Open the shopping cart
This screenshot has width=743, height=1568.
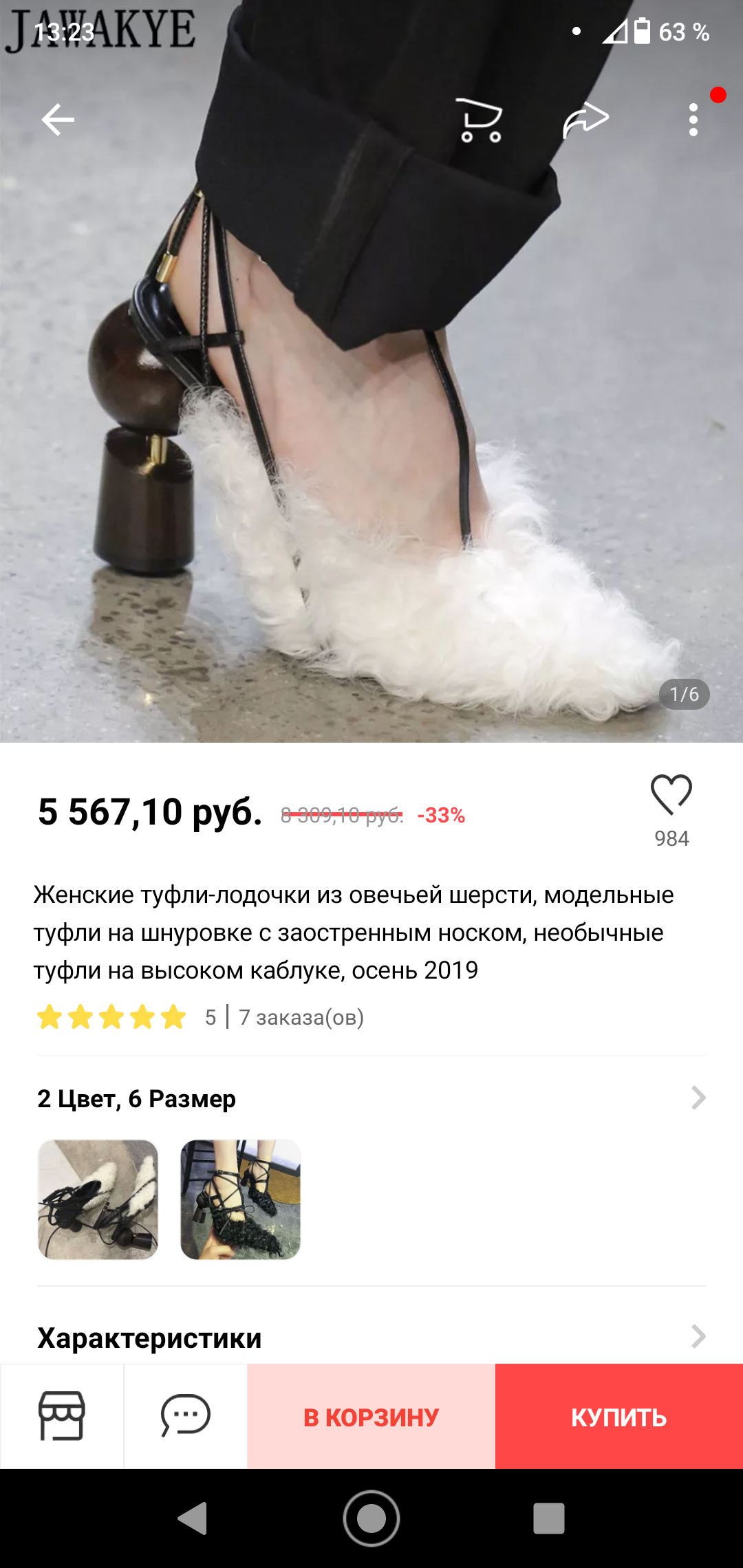pyautogui.click(x=480, y=120)
